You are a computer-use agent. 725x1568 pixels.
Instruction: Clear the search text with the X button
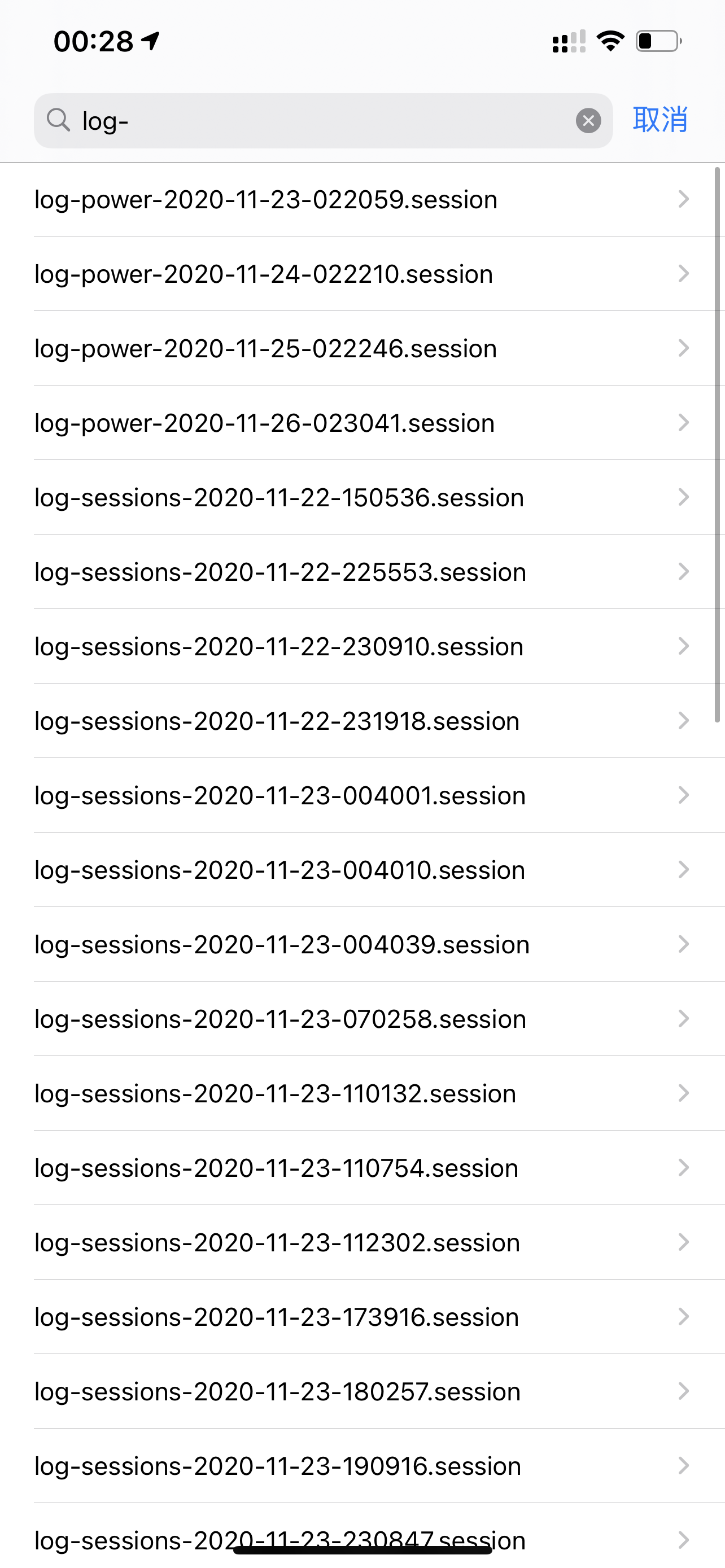pyautogui.click(x=588, y=121)
